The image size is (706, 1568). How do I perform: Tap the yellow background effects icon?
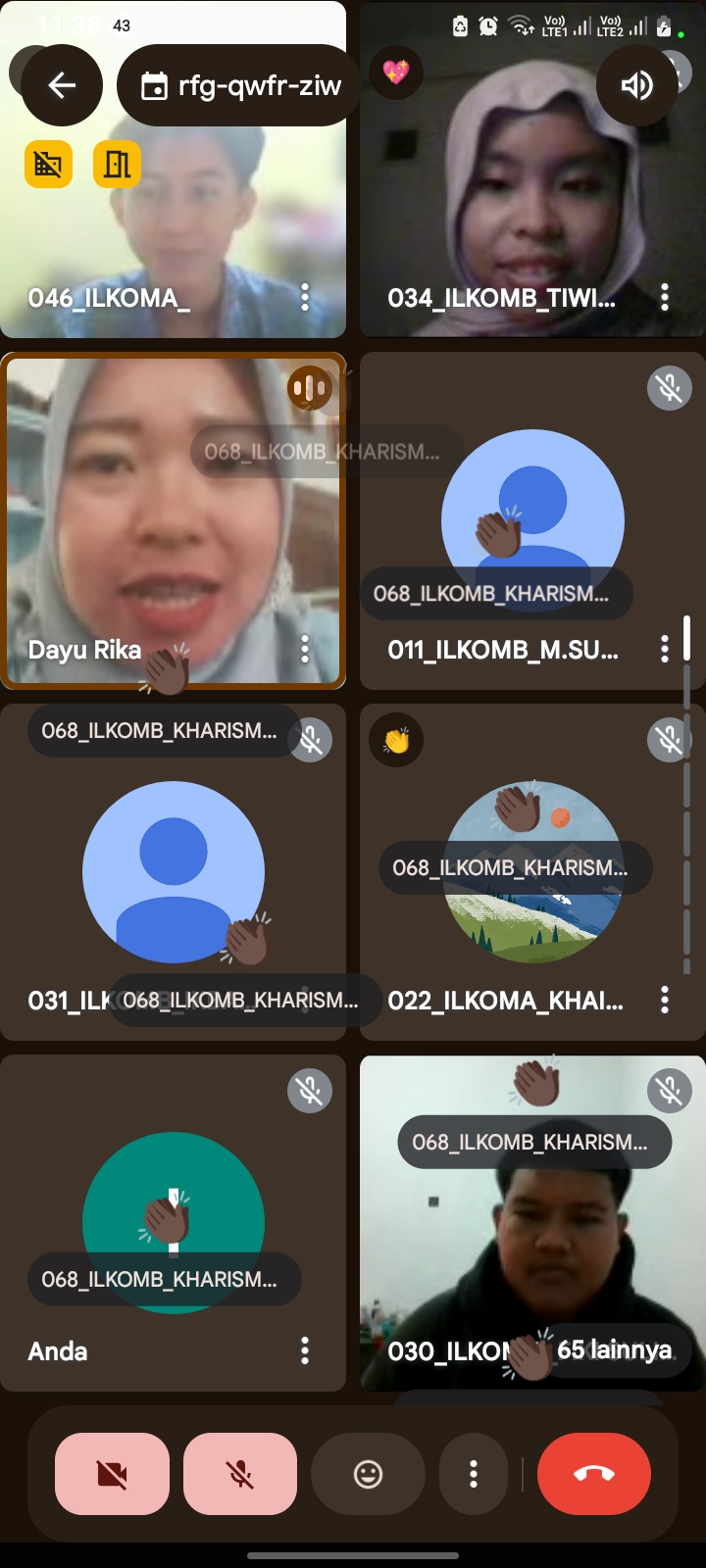pos(48,164)
